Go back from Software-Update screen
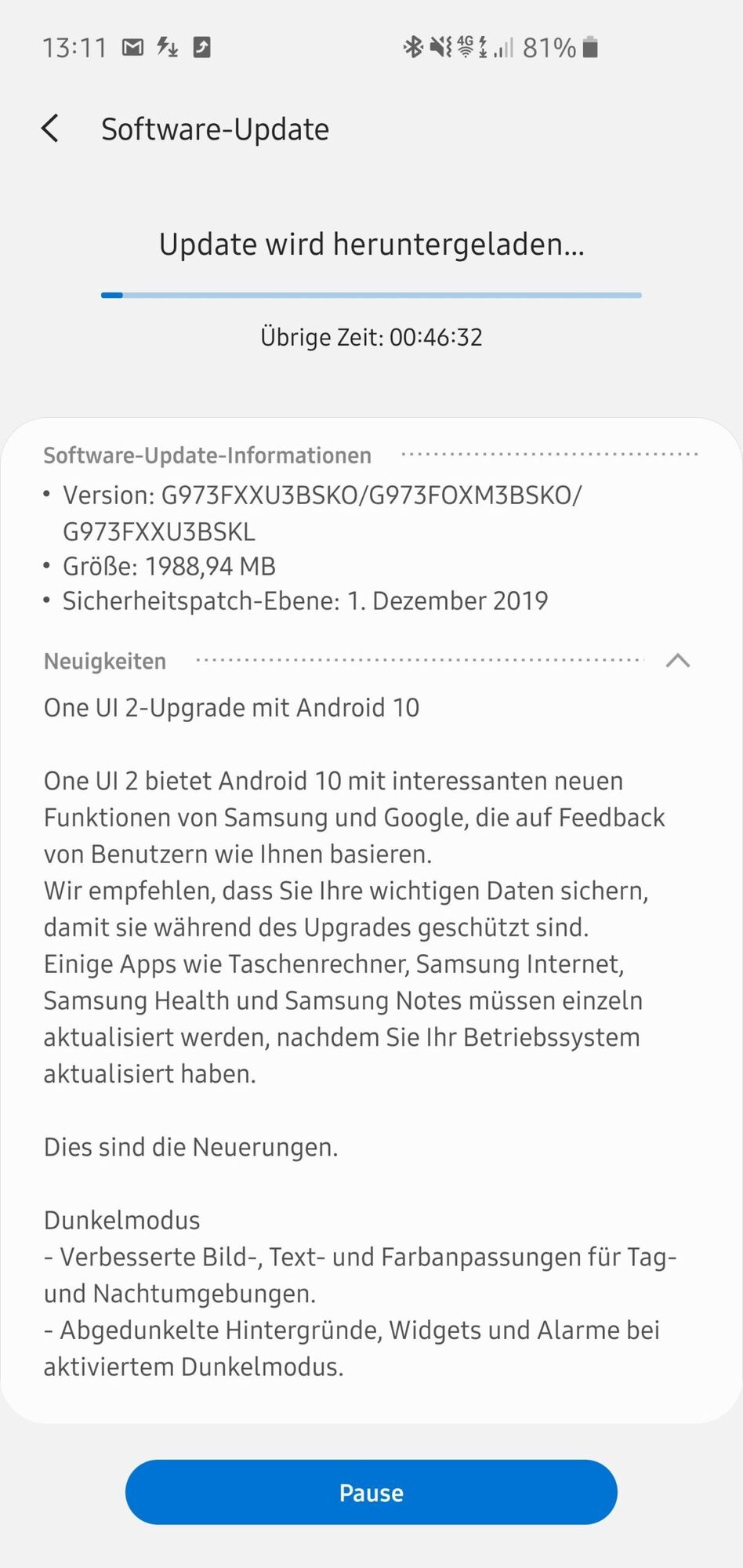743x1568 pixels. coord(50,129)
